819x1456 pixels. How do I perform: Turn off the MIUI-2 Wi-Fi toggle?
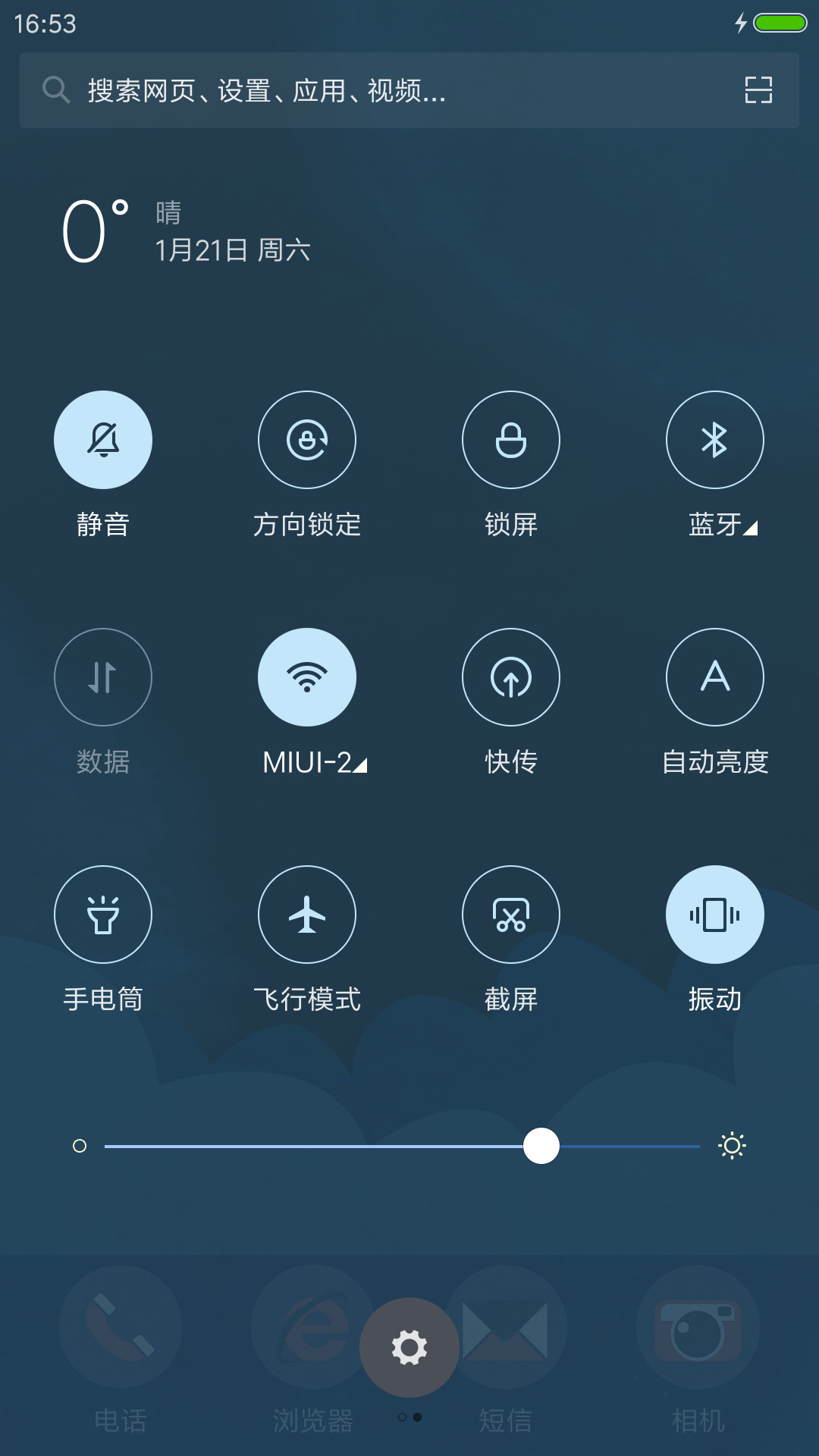(x=307, y=677)
